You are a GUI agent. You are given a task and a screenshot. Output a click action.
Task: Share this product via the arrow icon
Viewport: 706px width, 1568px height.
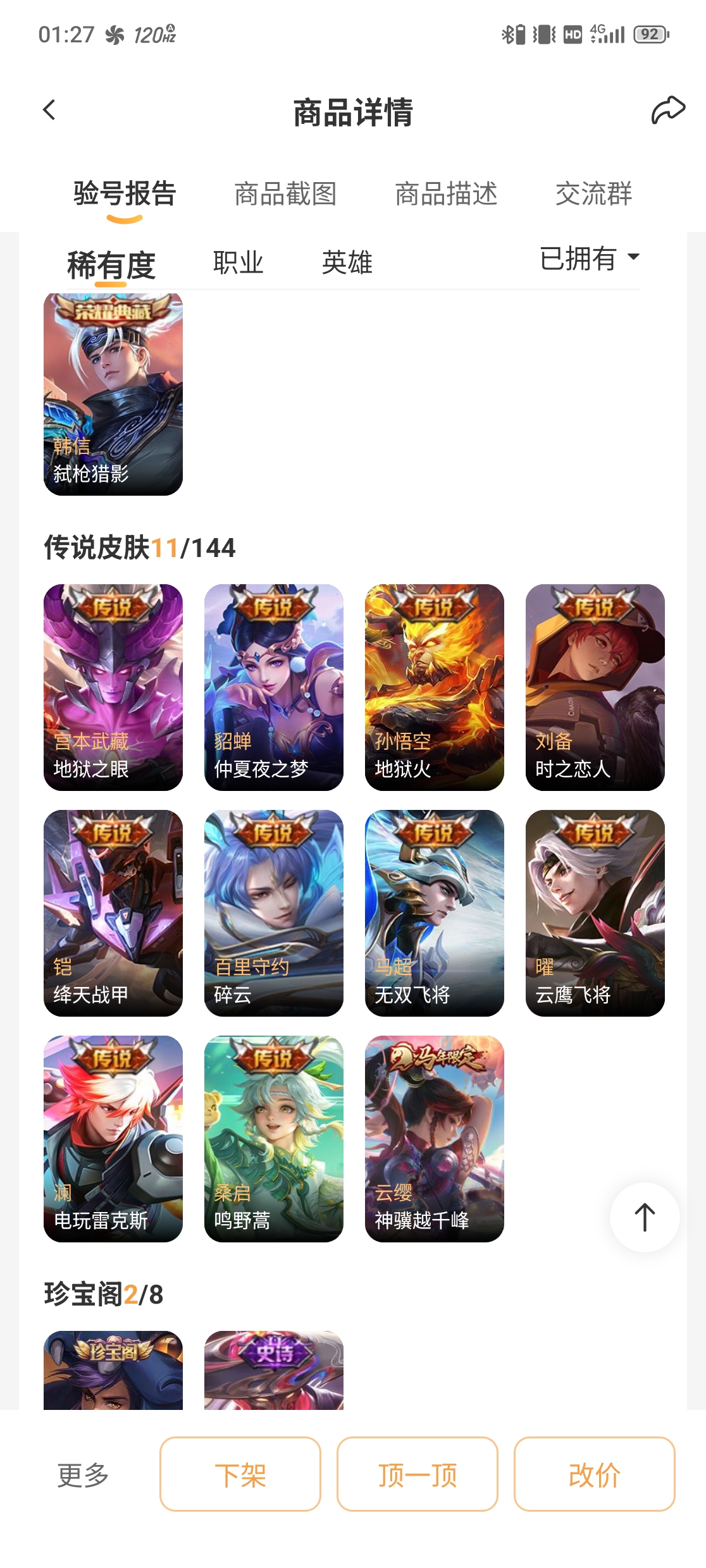click(668, 110)
